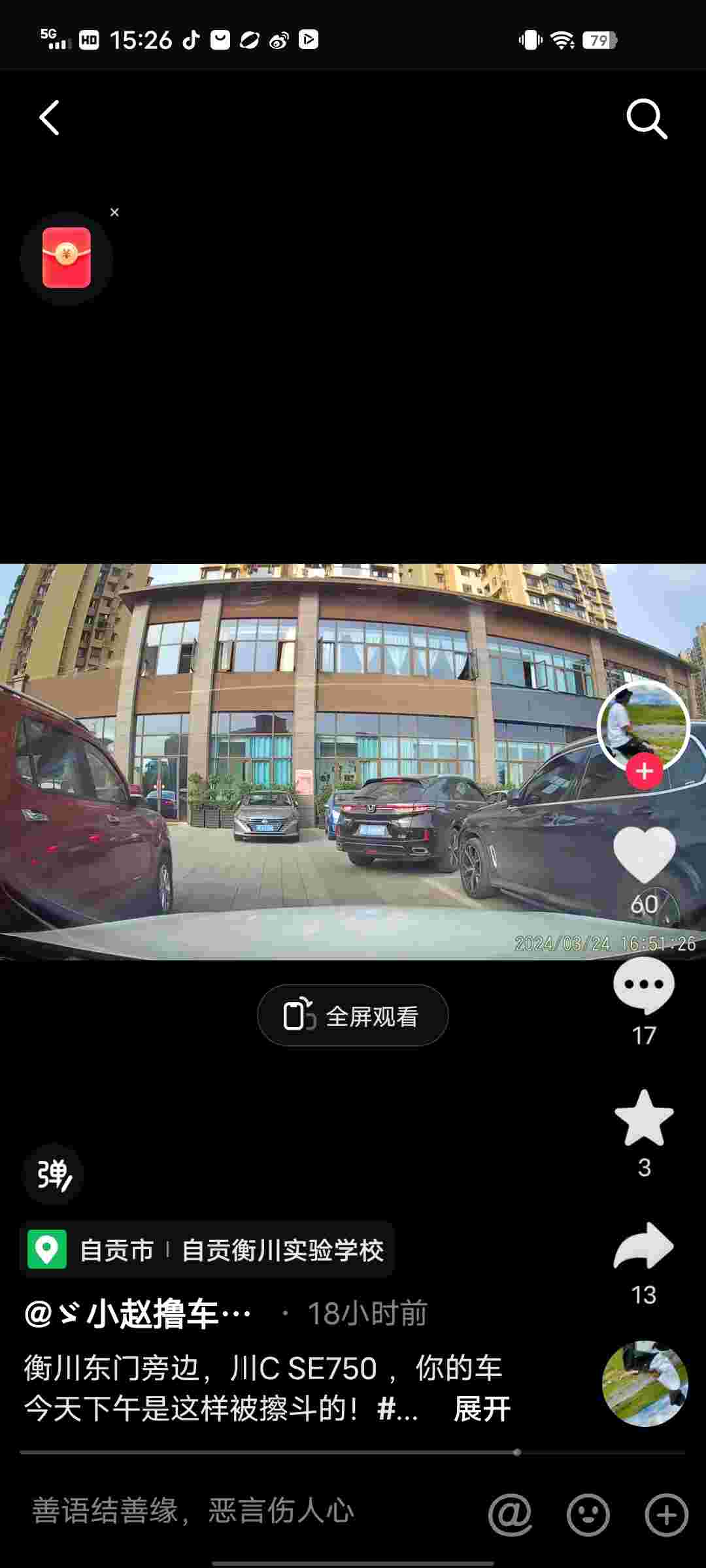Follow the creator via the plus badge
Viewport: 706px width, 1568px height.
645,772
